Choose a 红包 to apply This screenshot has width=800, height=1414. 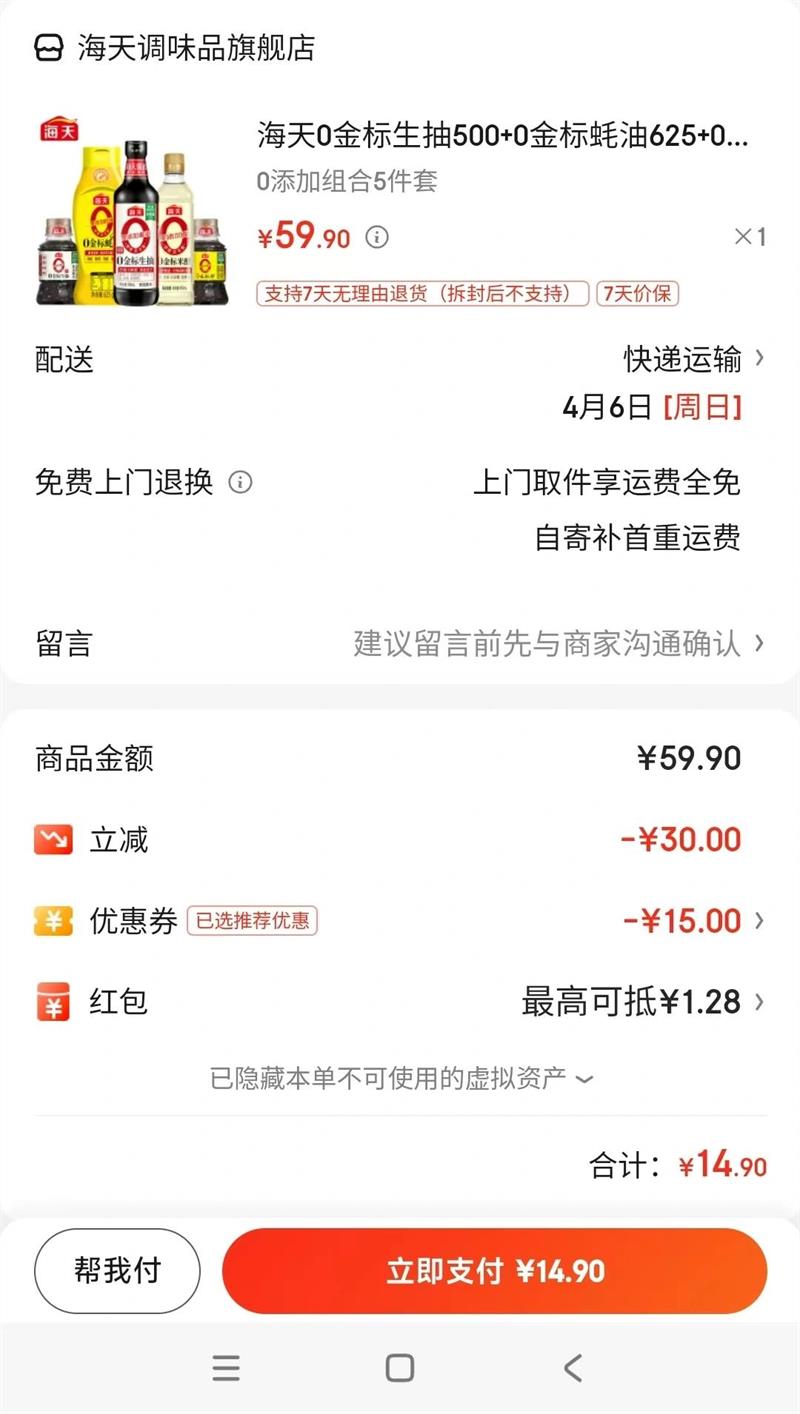click(640, 1001)
